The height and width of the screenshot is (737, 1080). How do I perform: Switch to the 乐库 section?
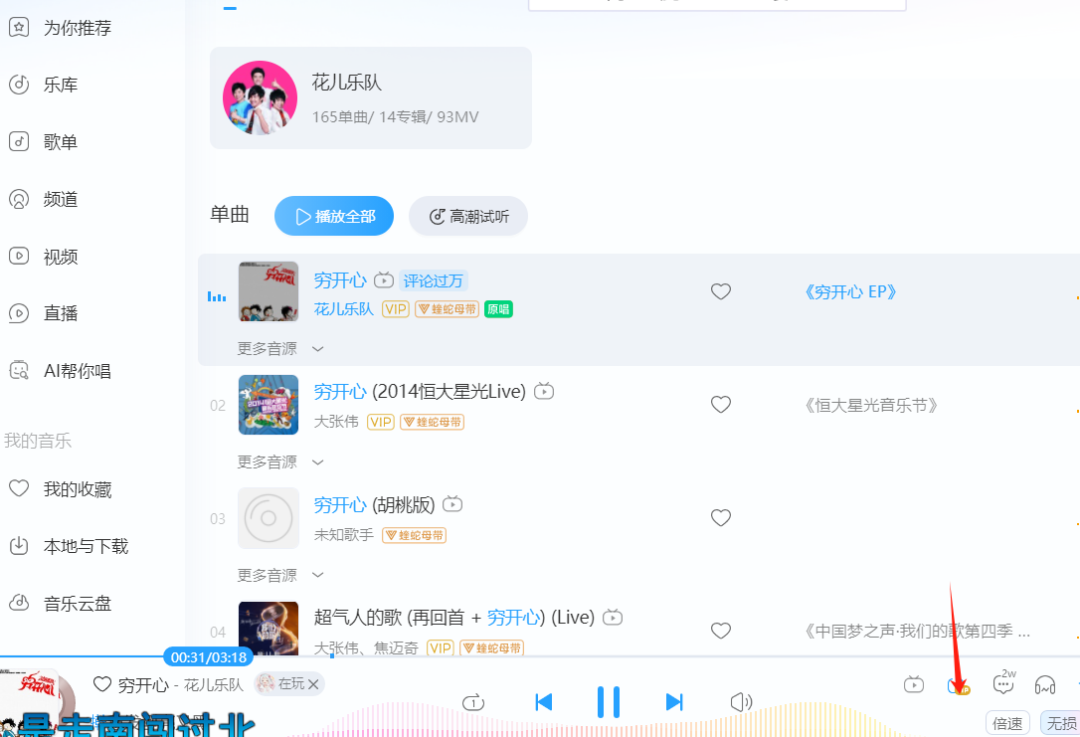(60, 85)
